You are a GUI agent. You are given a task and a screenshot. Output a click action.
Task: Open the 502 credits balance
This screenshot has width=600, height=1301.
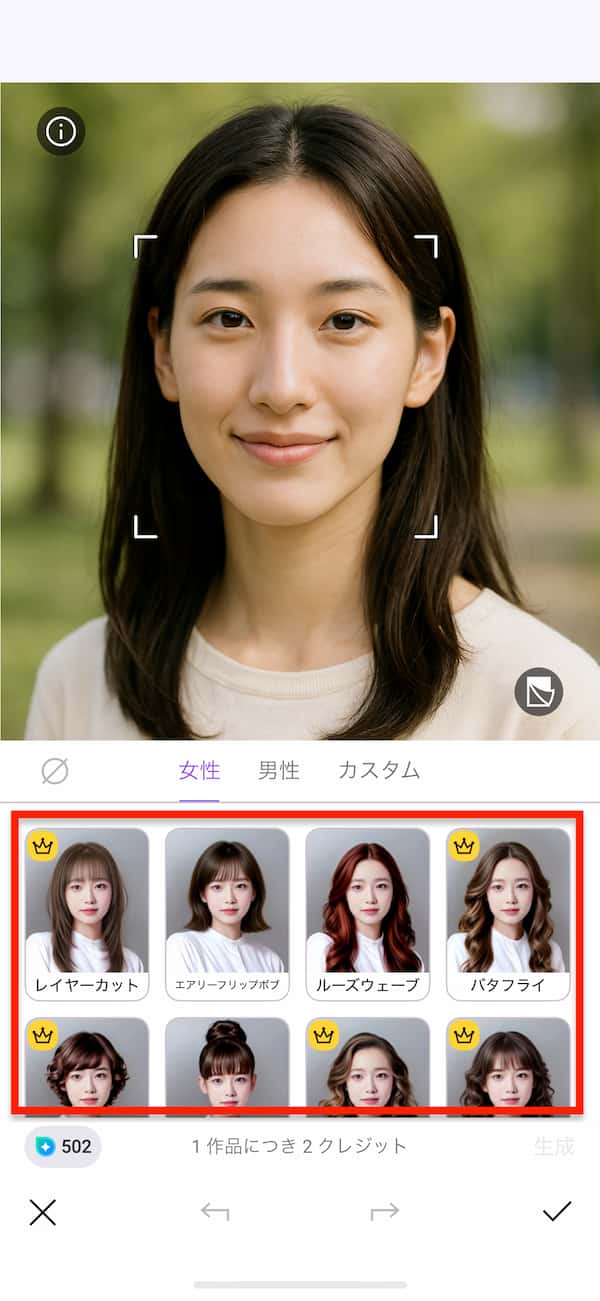point(63,1147)
